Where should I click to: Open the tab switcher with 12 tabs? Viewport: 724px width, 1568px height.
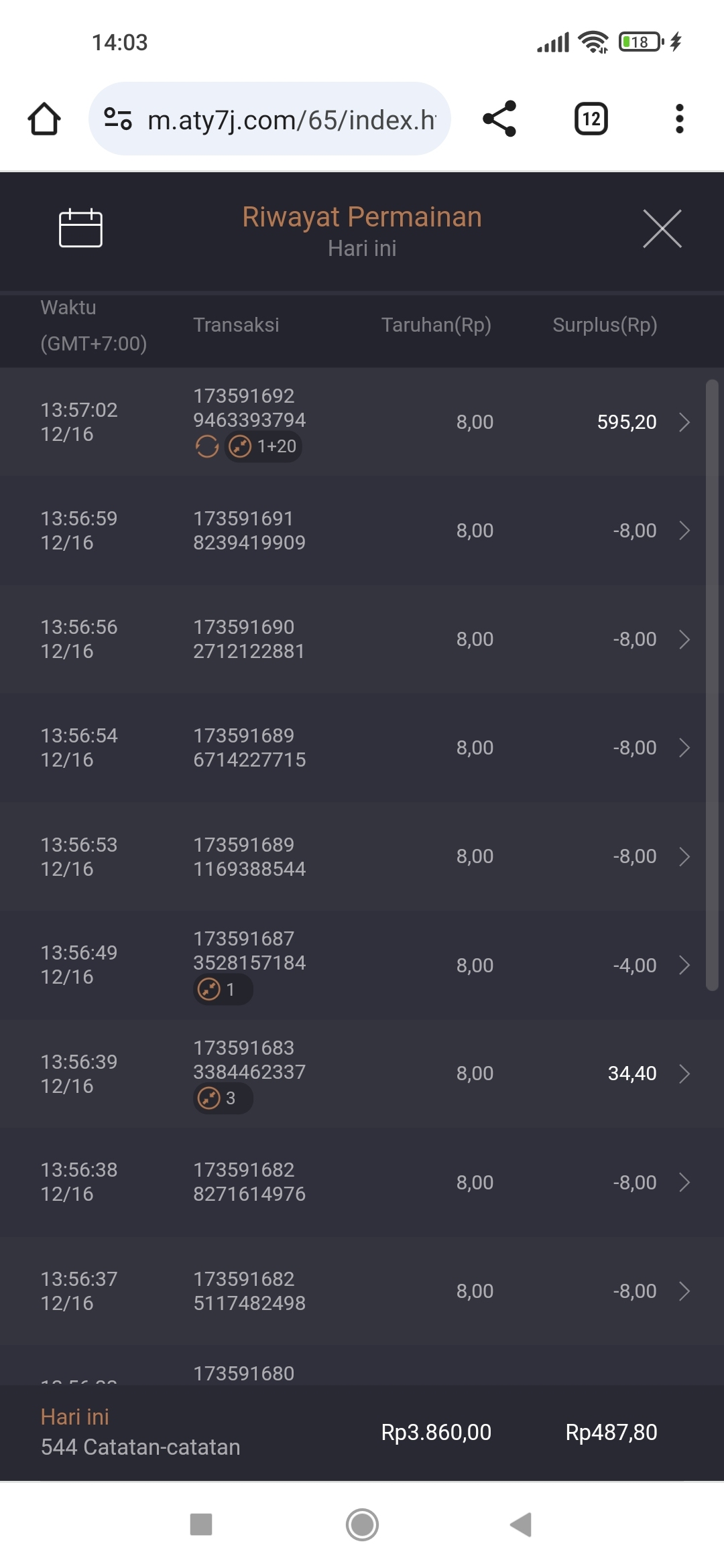pos(591,119)
